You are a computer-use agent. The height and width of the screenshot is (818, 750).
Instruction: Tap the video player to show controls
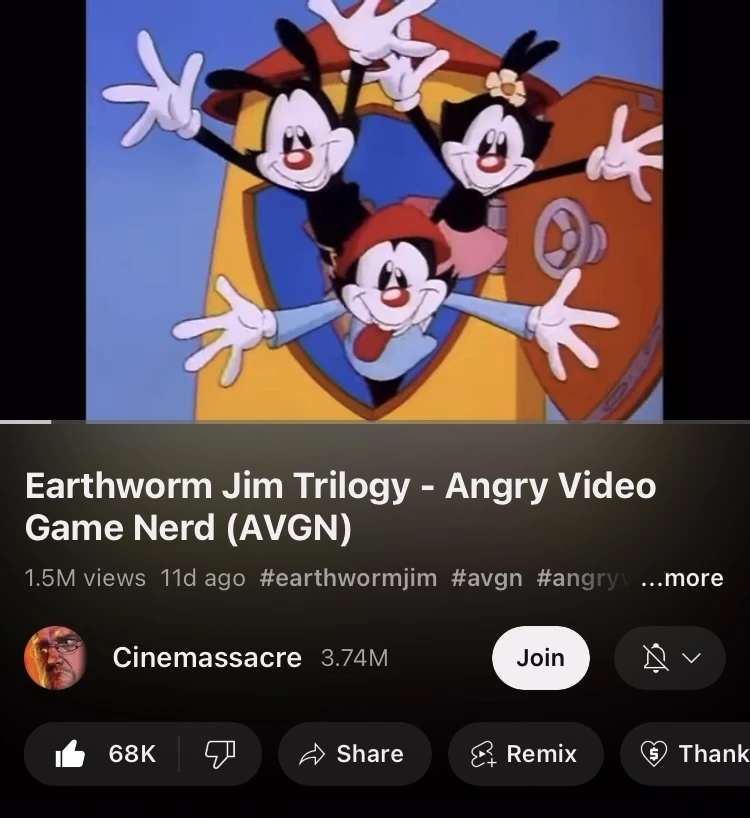374,209
